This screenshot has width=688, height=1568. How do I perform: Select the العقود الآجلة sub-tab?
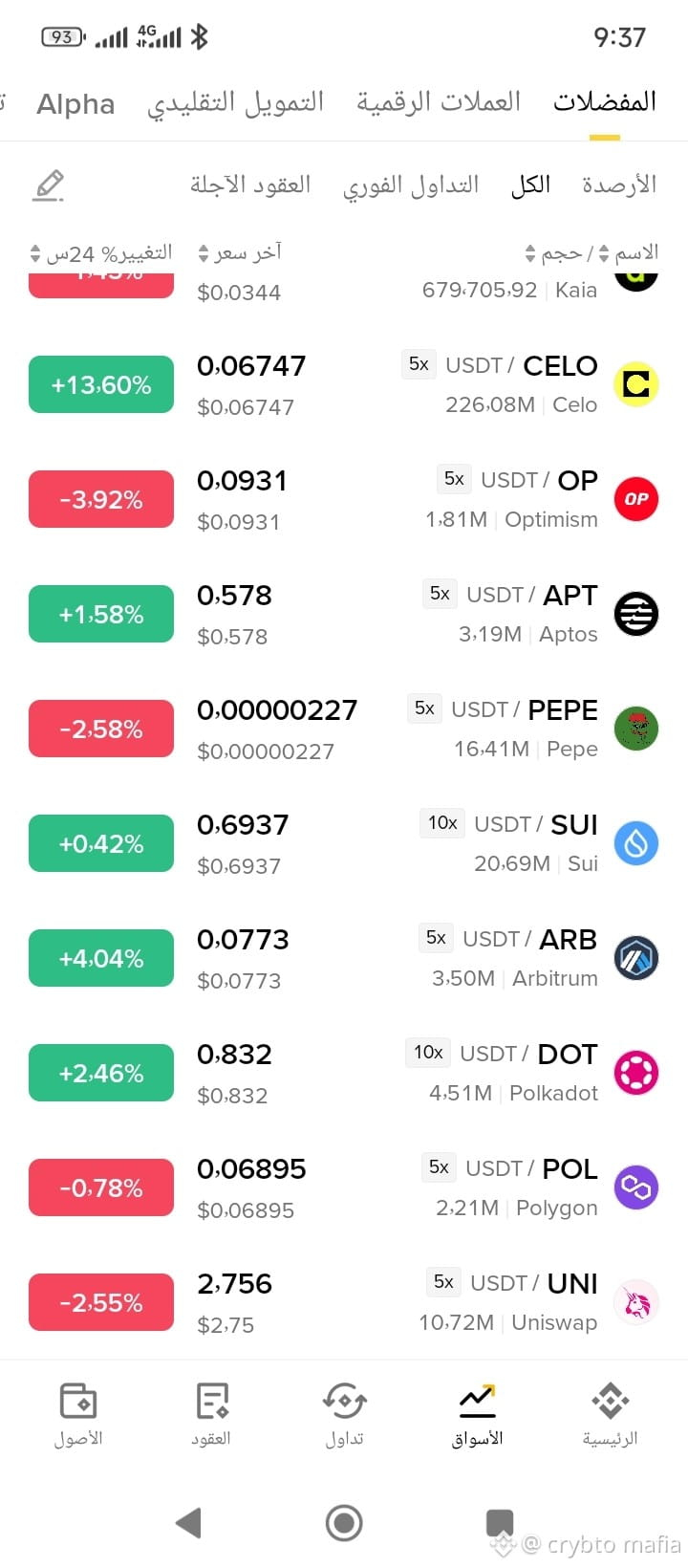[x=250, y=185]
